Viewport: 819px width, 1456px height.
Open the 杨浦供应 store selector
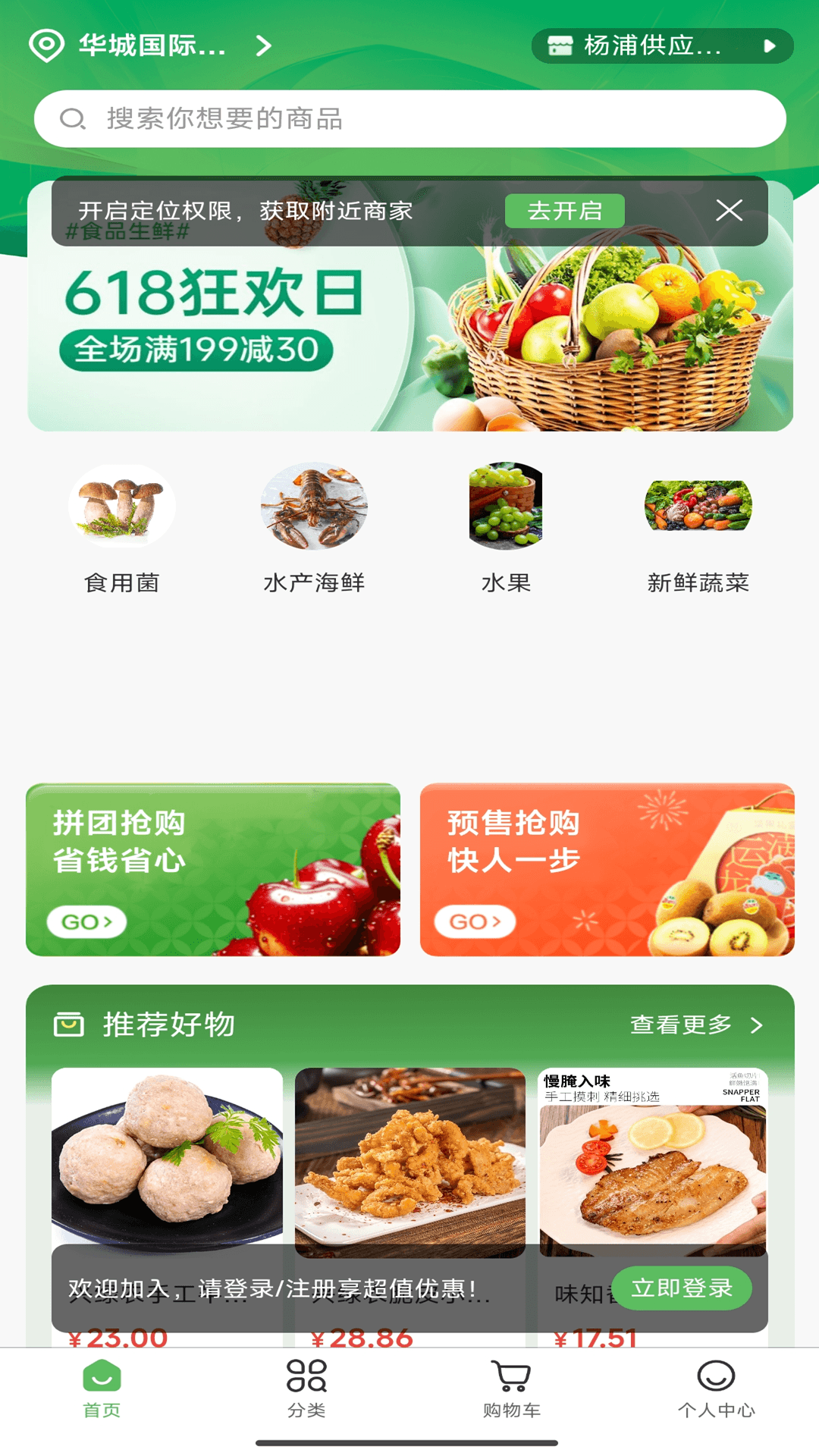pos(662,46)
